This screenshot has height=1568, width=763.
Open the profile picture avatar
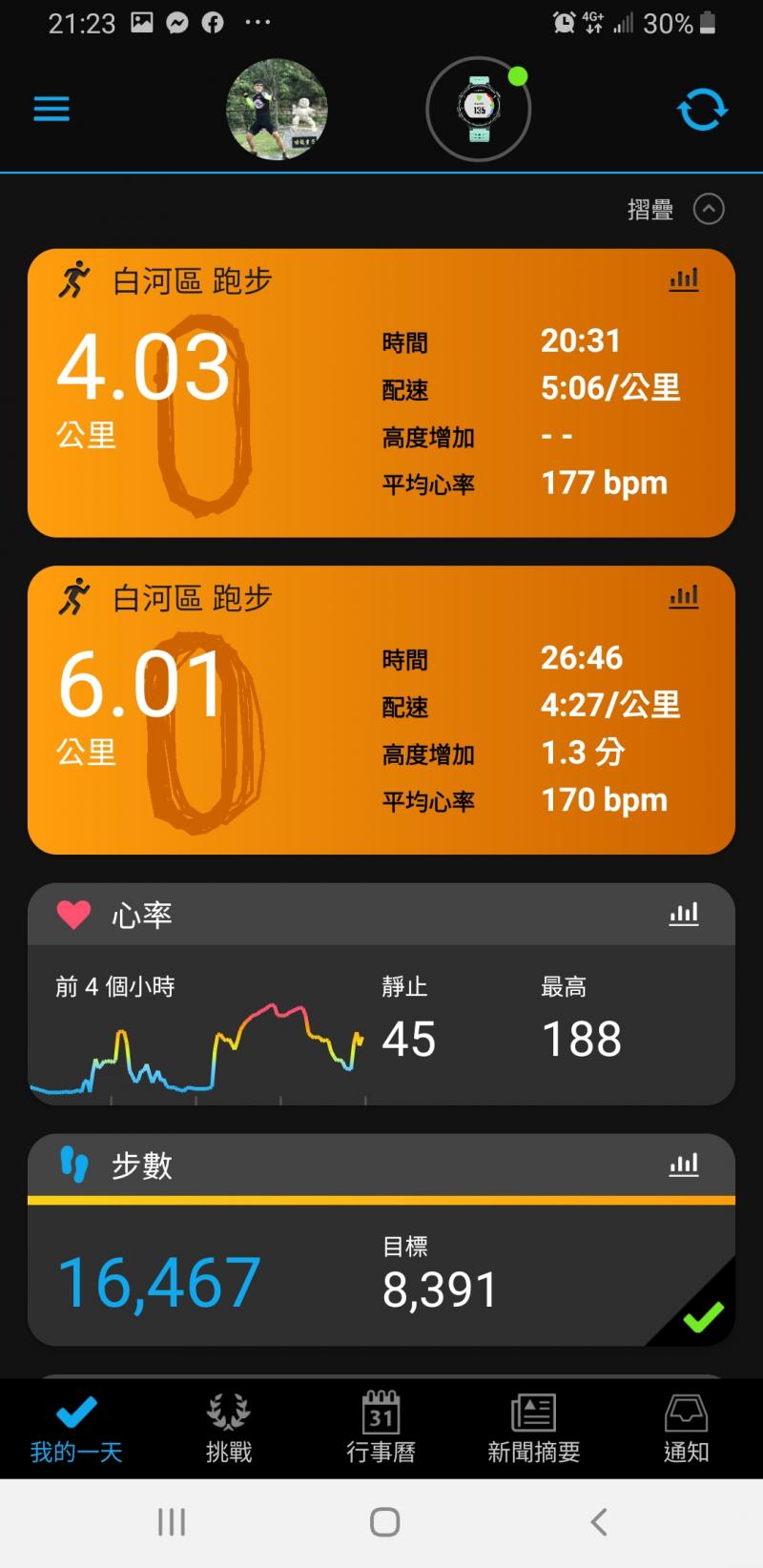pos(277,109)
